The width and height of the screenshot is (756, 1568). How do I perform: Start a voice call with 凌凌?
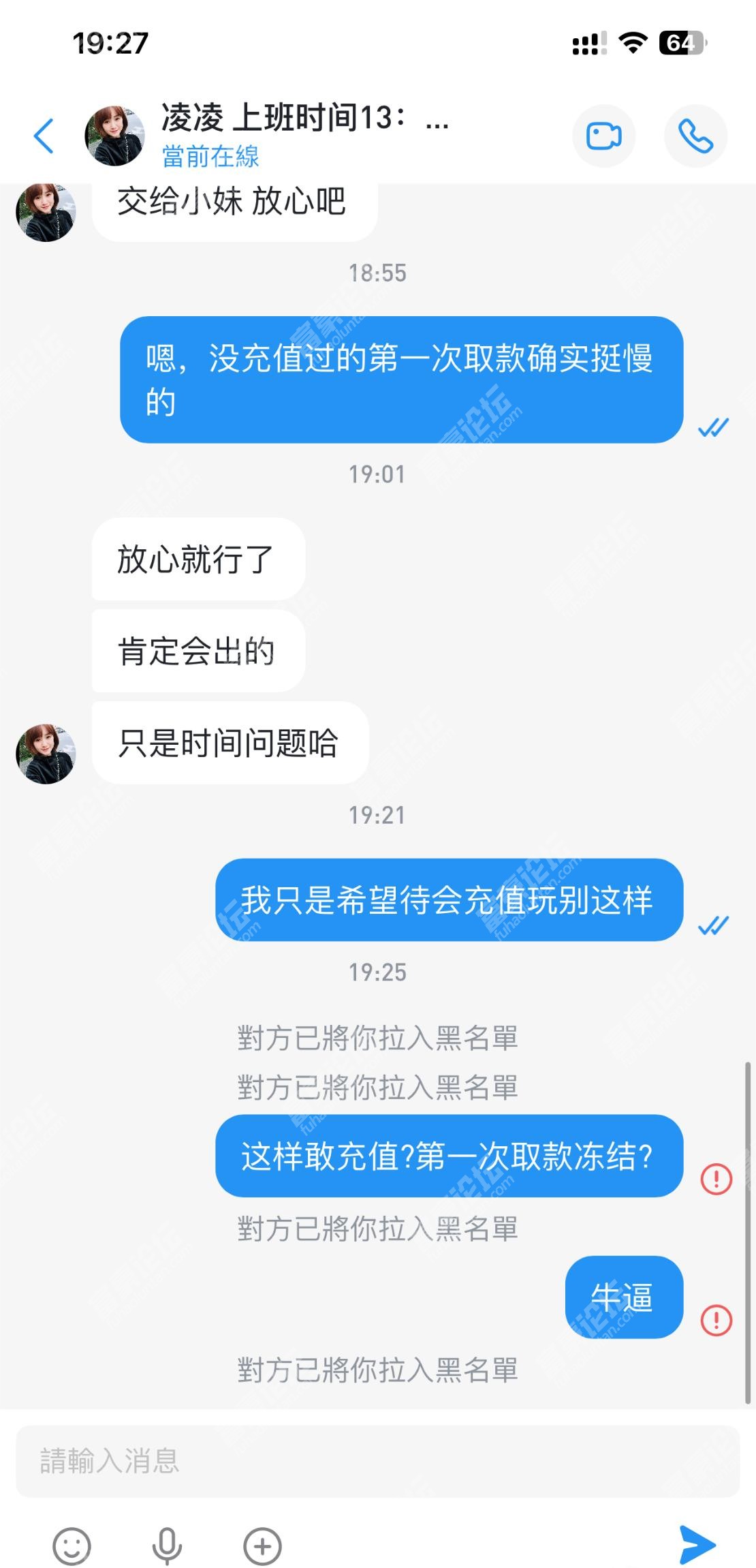coord(695,136)
